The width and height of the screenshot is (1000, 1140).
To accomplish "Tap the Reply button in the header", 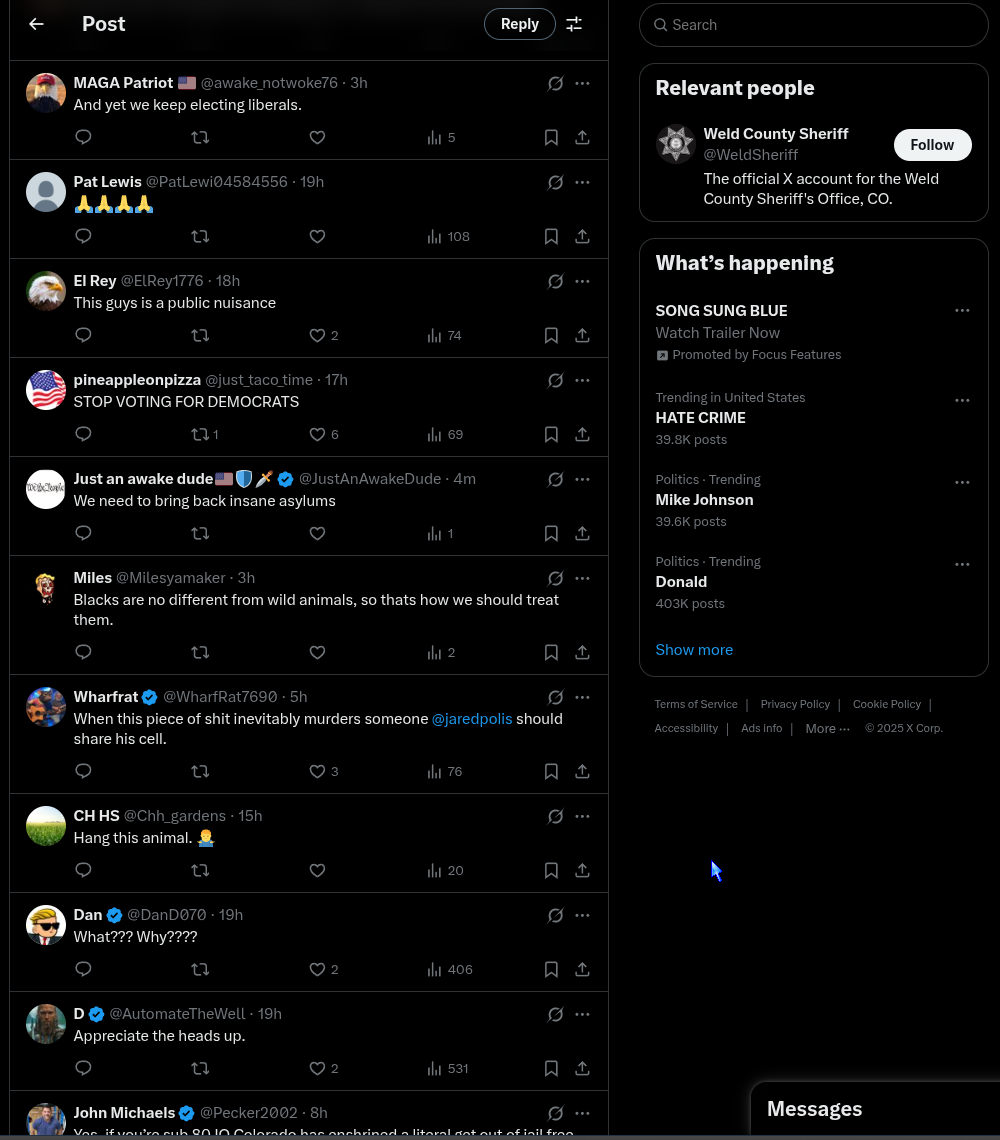I will (x=519, y=24).
